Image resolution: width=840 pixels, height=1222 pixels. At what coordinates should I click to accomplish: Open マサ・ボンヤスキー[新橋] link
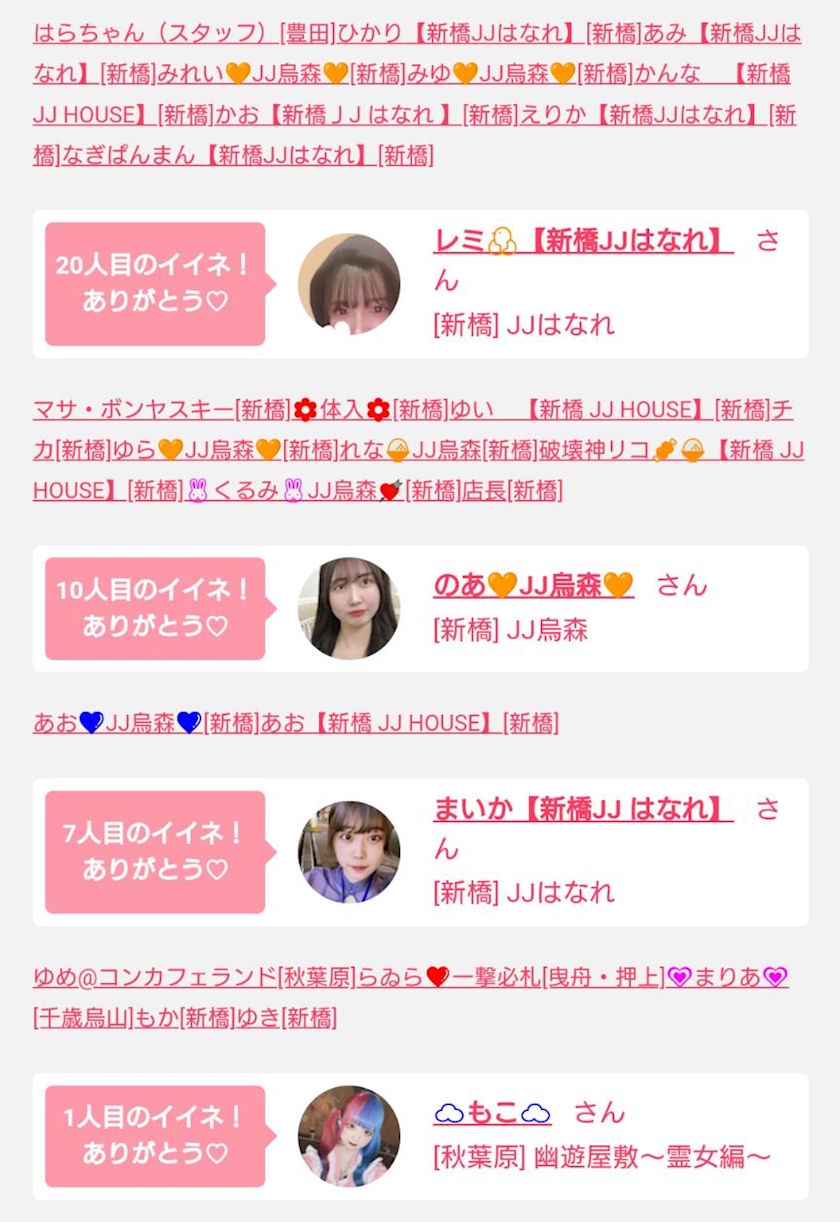(x=162, y=409)
